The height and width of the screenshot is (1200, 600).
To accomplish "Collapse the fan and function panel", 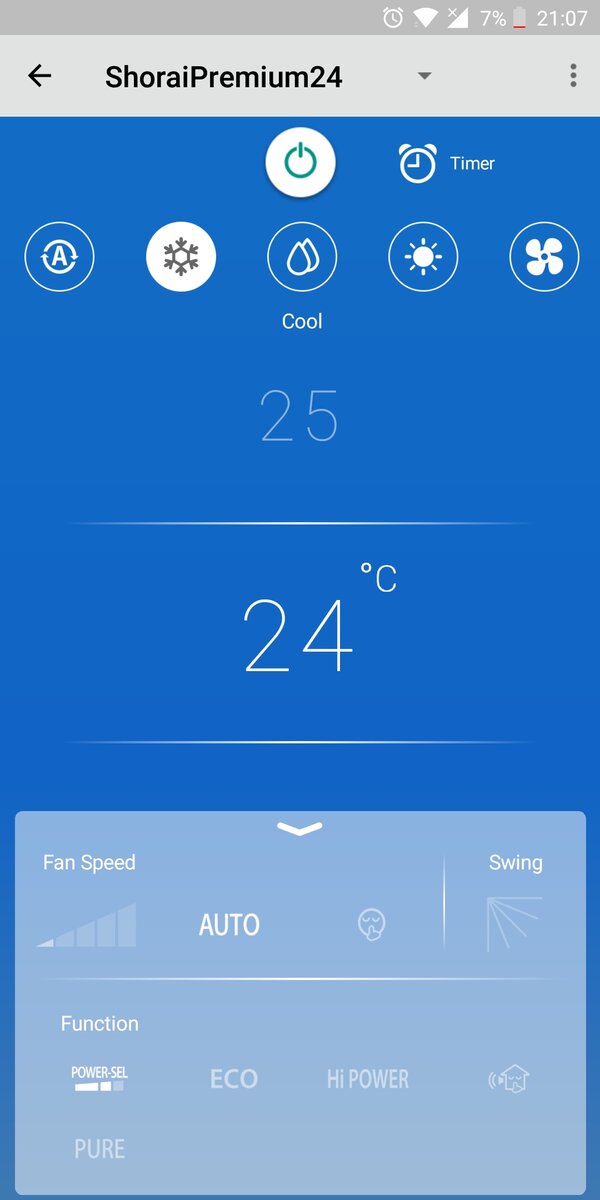I will (x=300, y=828).
